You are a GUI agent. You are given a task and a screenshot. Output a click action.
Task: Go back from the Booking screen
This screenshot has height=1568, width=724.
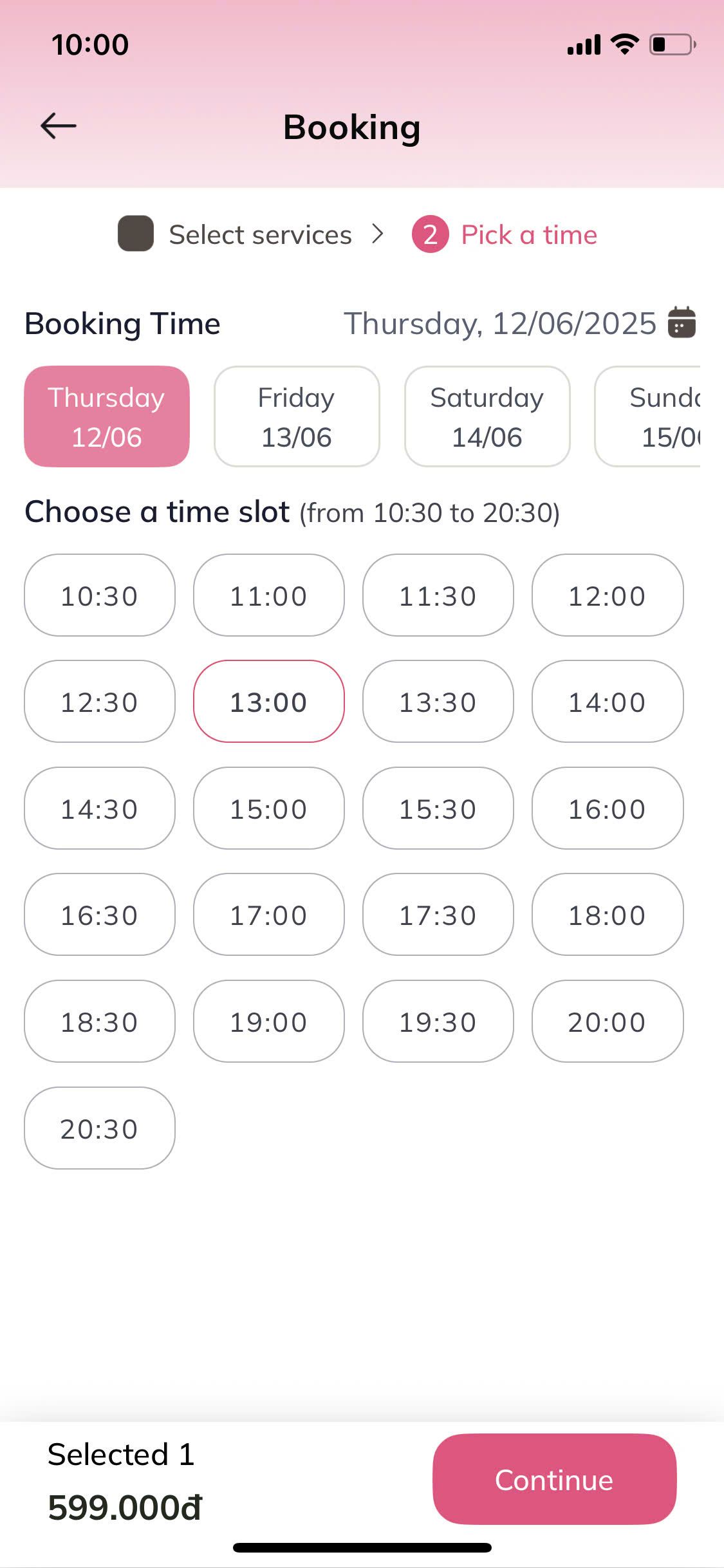[x=59, y=126]
